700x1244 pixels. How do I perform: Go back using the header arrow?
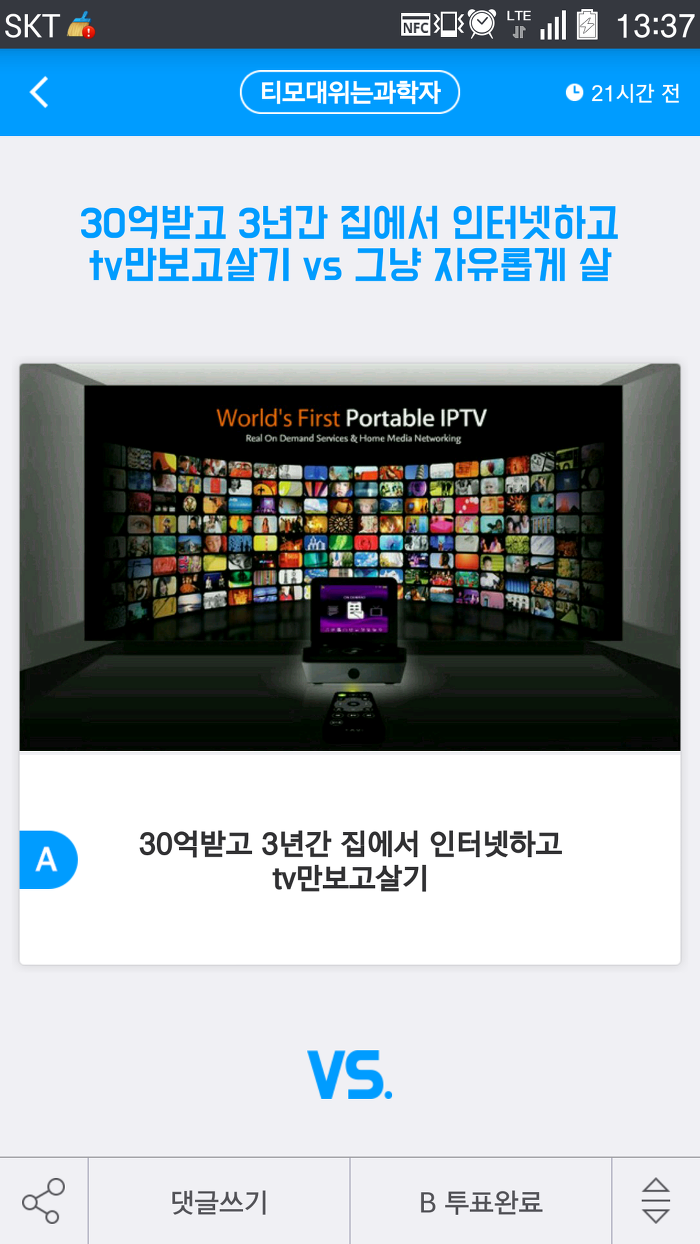coord(39,93)
